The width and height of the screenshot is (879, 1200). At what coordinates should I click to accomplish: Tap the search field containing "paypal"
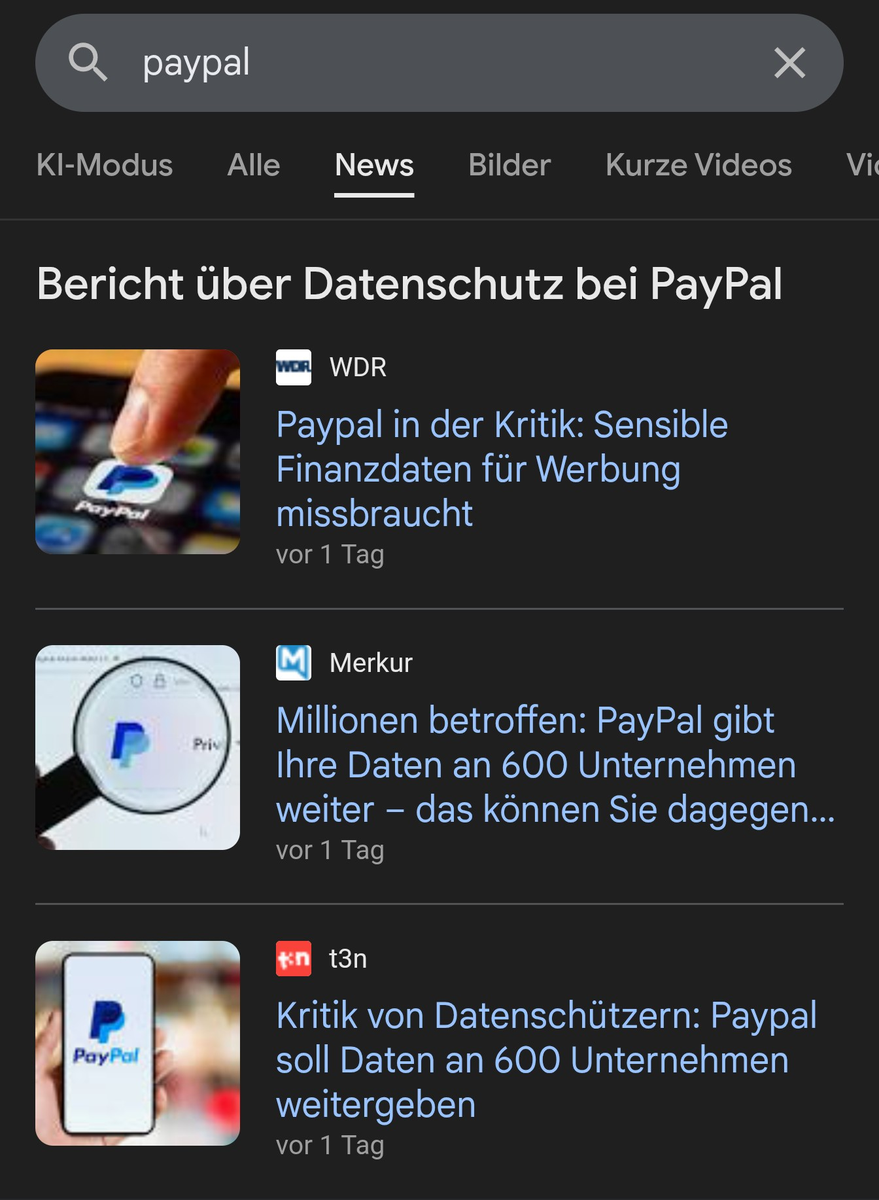[420, 63]
